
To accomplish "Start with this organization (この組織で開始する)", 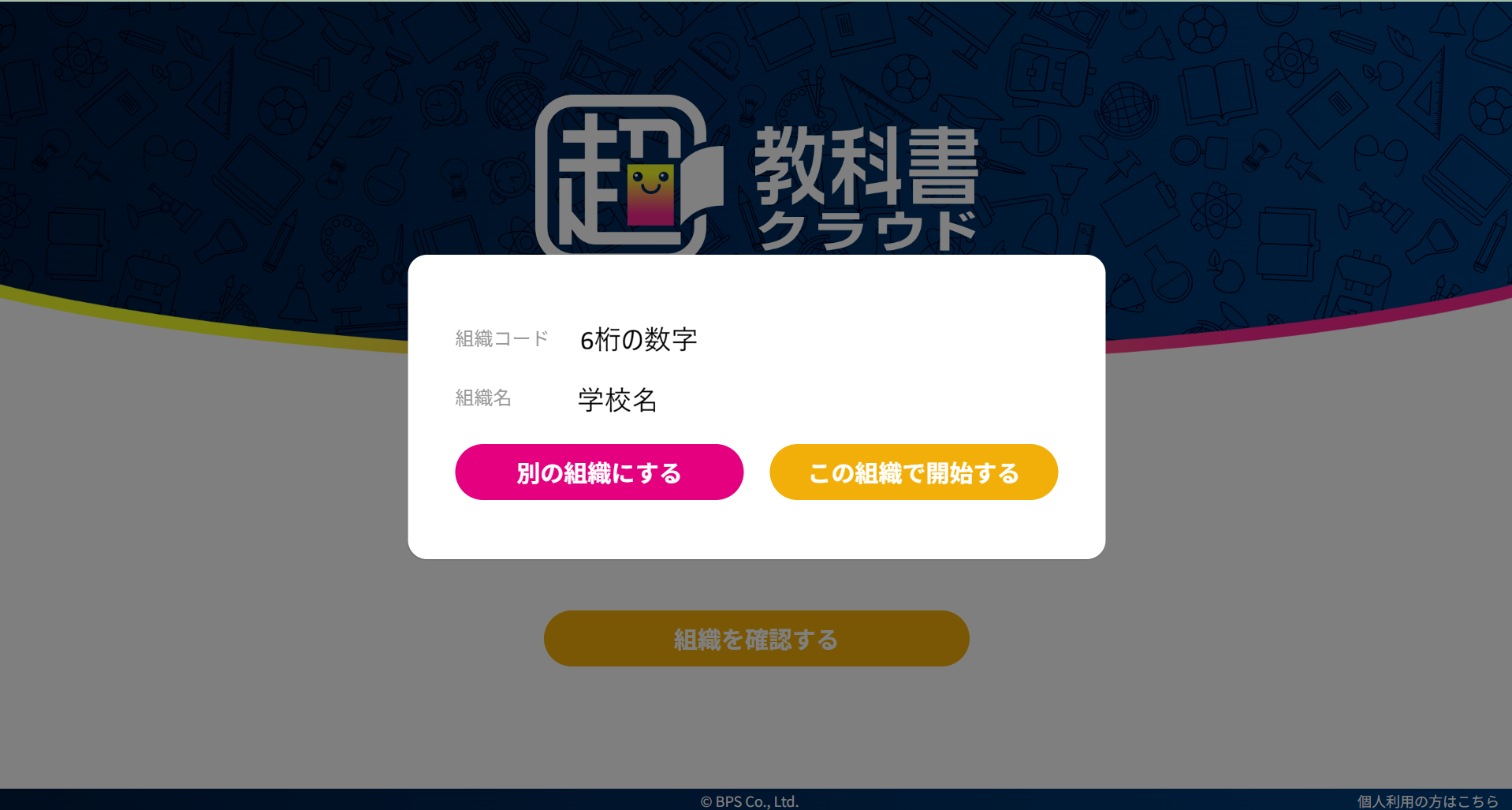I will [914, 472].
